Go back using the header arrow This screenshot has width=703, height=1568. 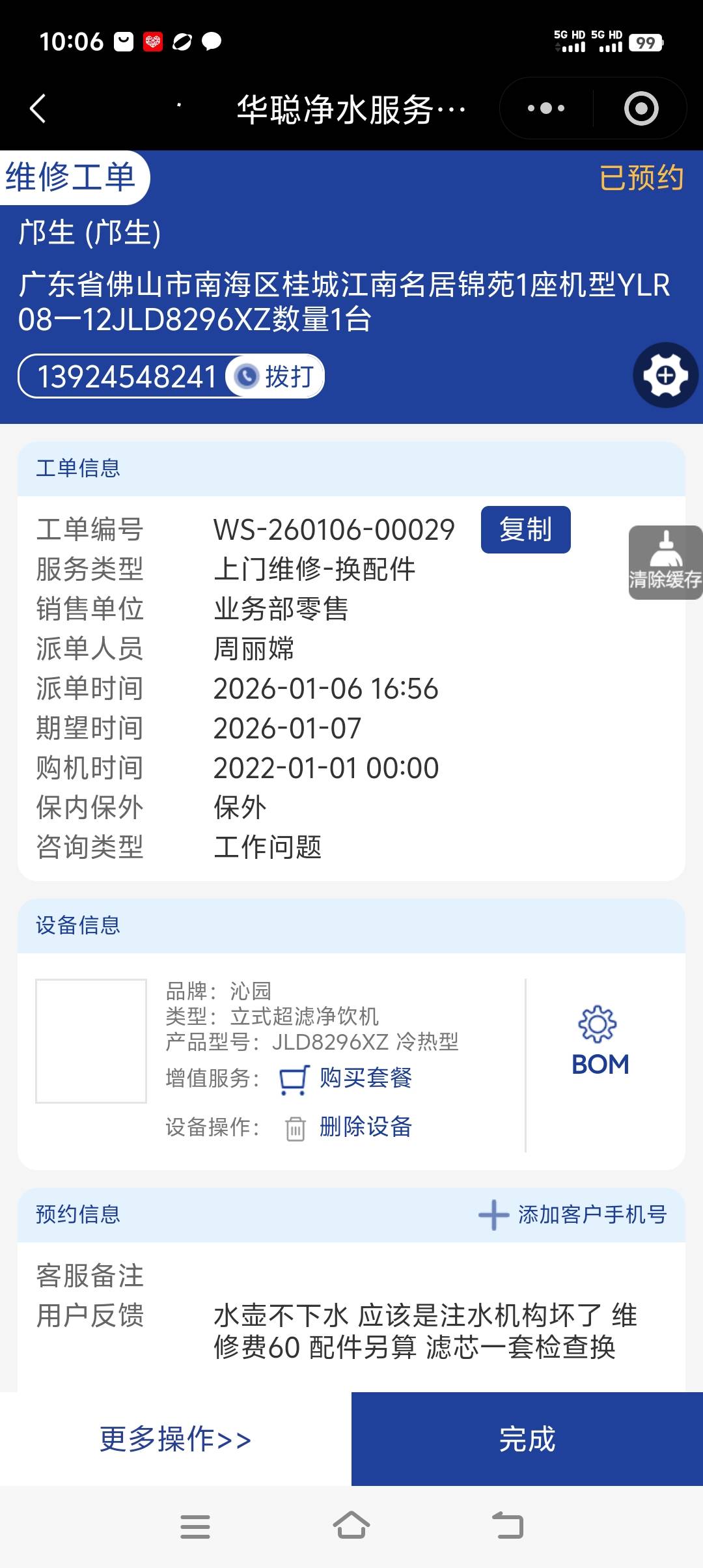click(x=38, y=109)
